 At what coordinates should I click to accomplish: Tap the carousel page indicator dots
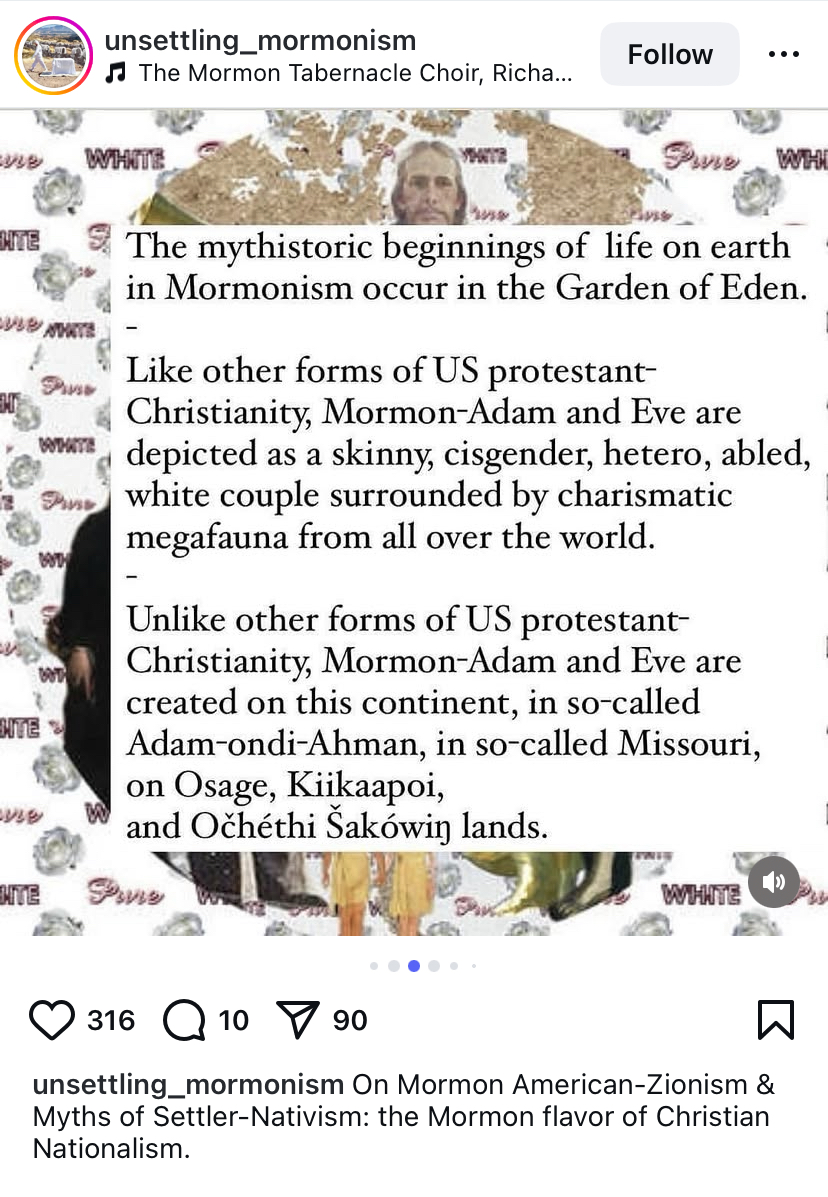[x=414, y=966]
